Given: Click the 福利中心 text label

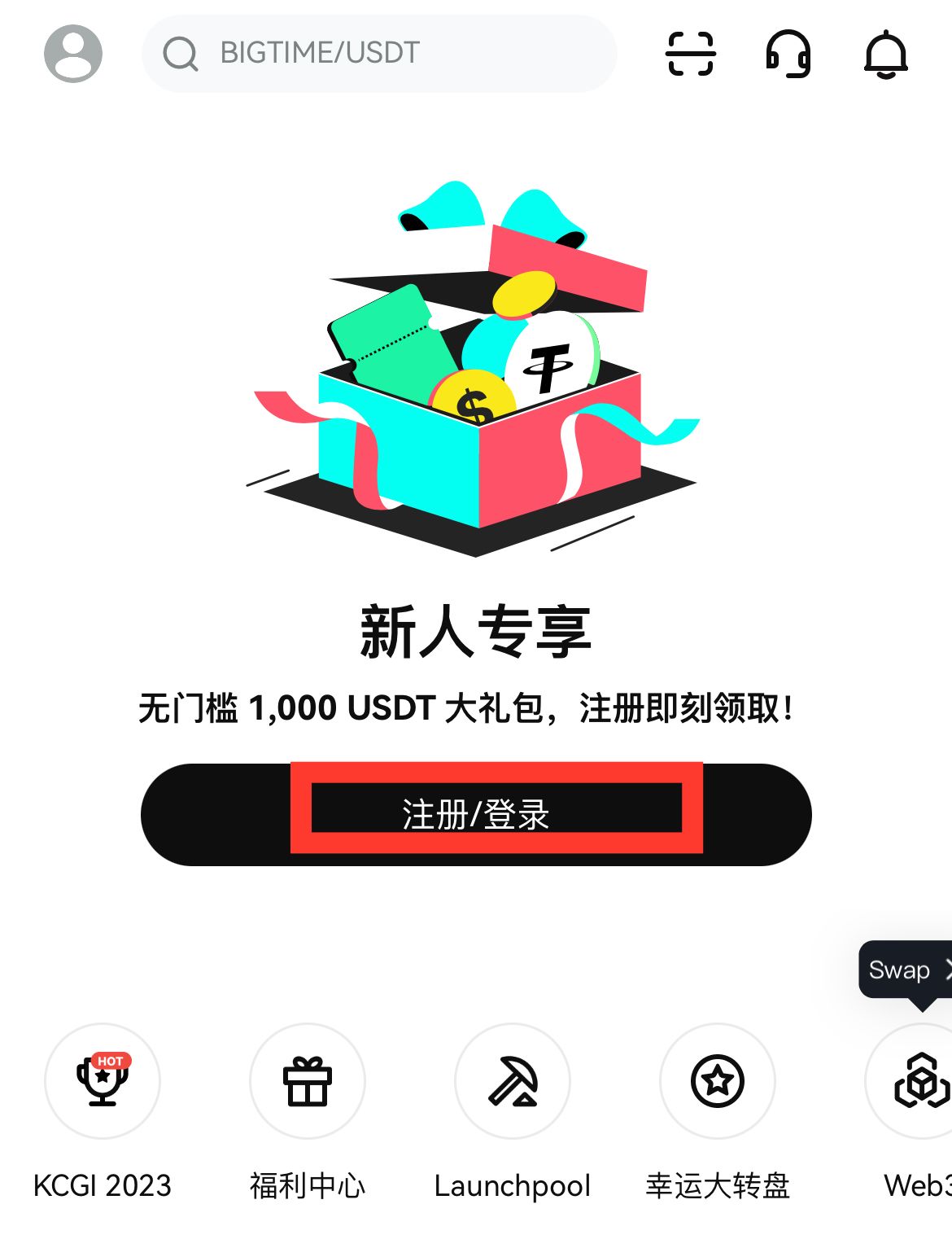Looking at the screenshot, I should pos(307,1187).
